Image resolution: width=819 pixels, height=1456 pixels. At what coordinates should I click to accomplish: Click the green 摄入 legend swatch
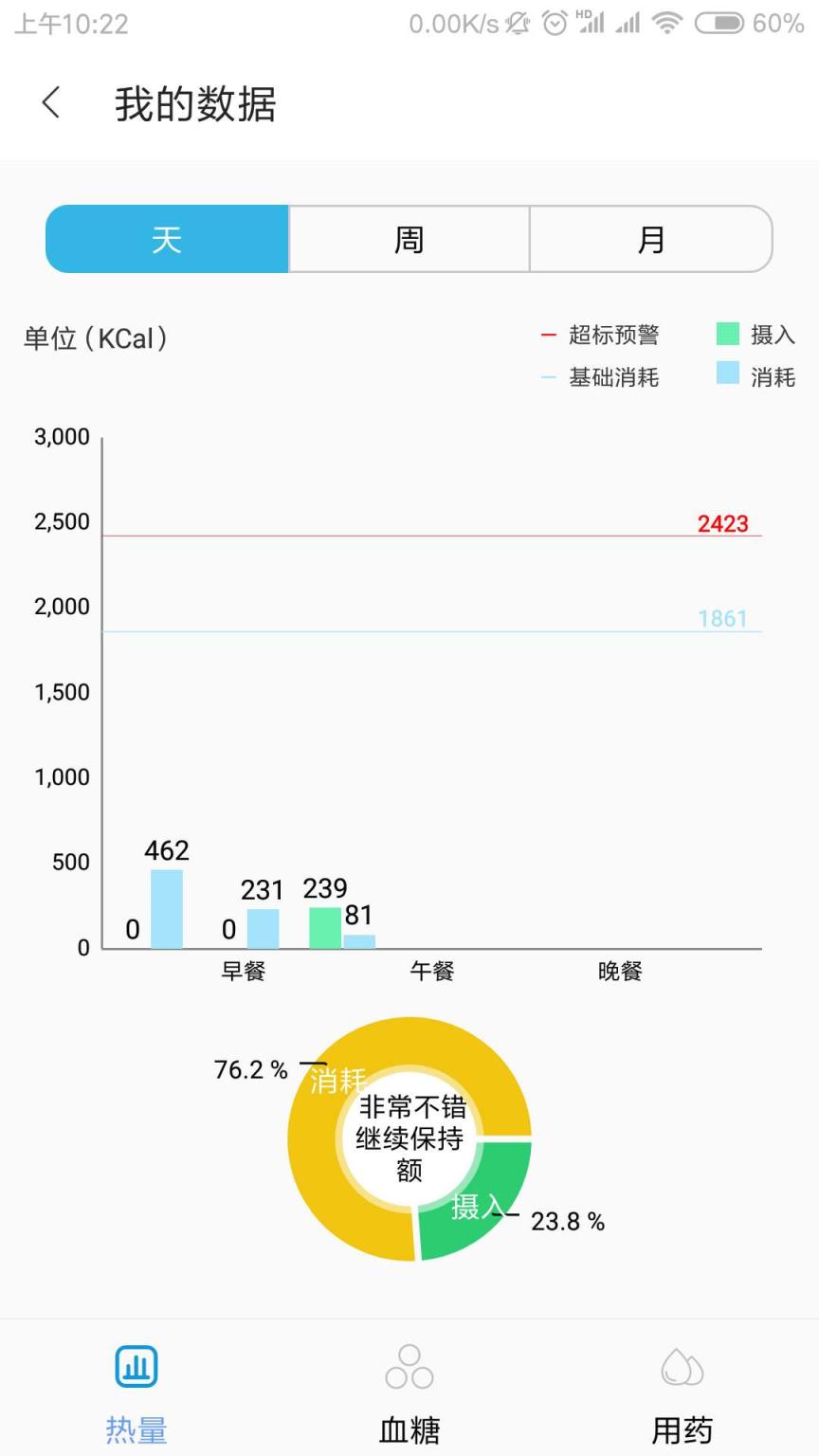[x=726, y=334]
